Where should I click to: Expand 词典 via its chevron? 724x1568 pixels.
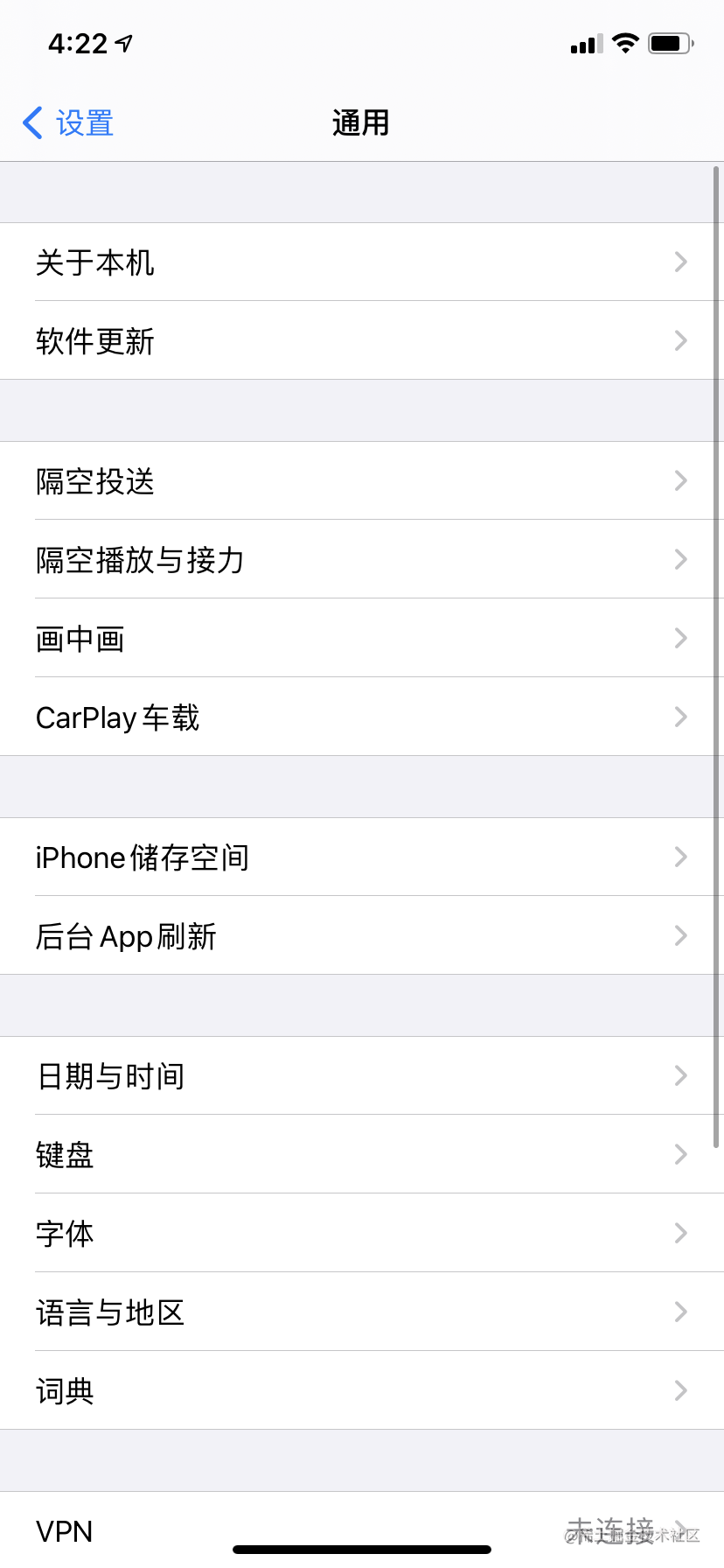pyautogui.click(x=681, y=1390)
